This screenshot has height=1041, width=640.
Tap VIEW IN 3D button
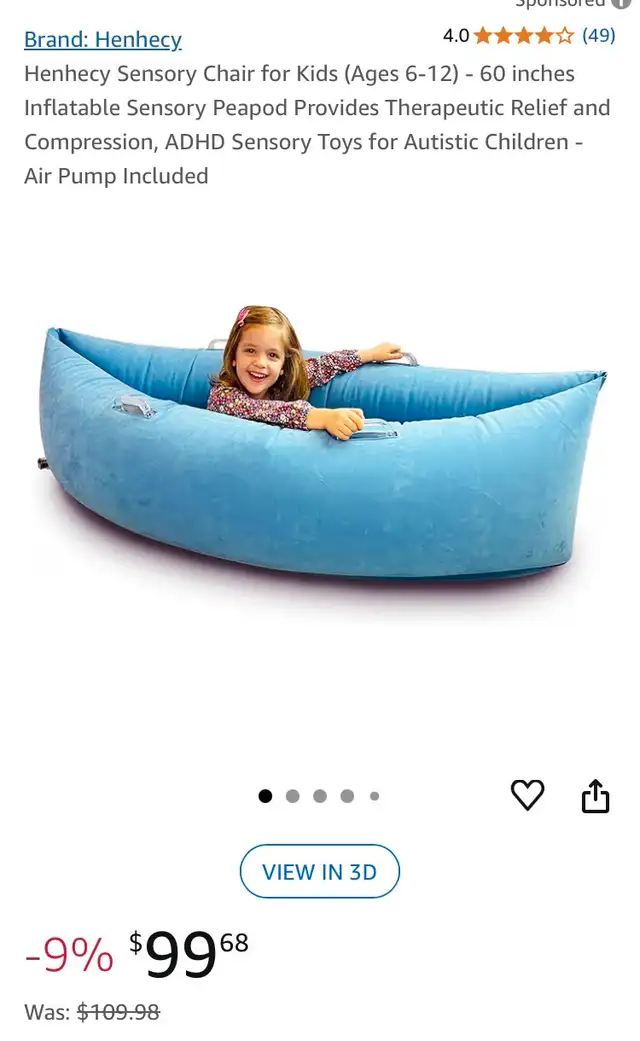point(319,871)
